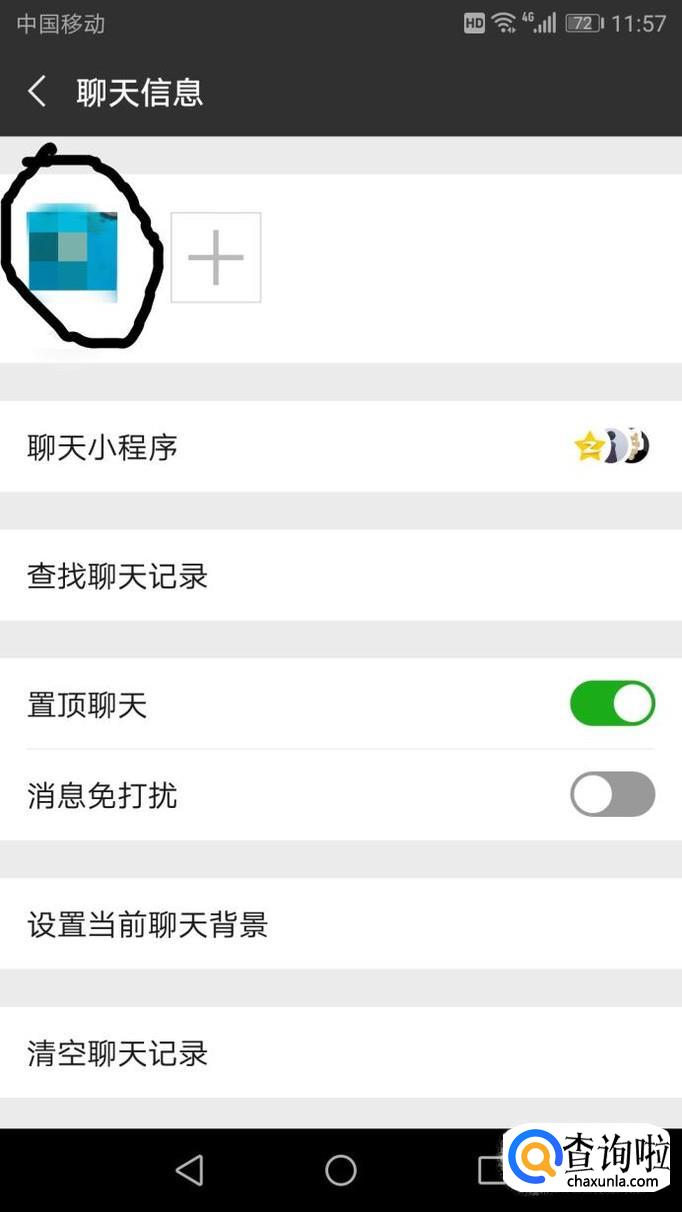Add a member with the plus button
This screenshot has height=1212, width=682.
[216, 257]
